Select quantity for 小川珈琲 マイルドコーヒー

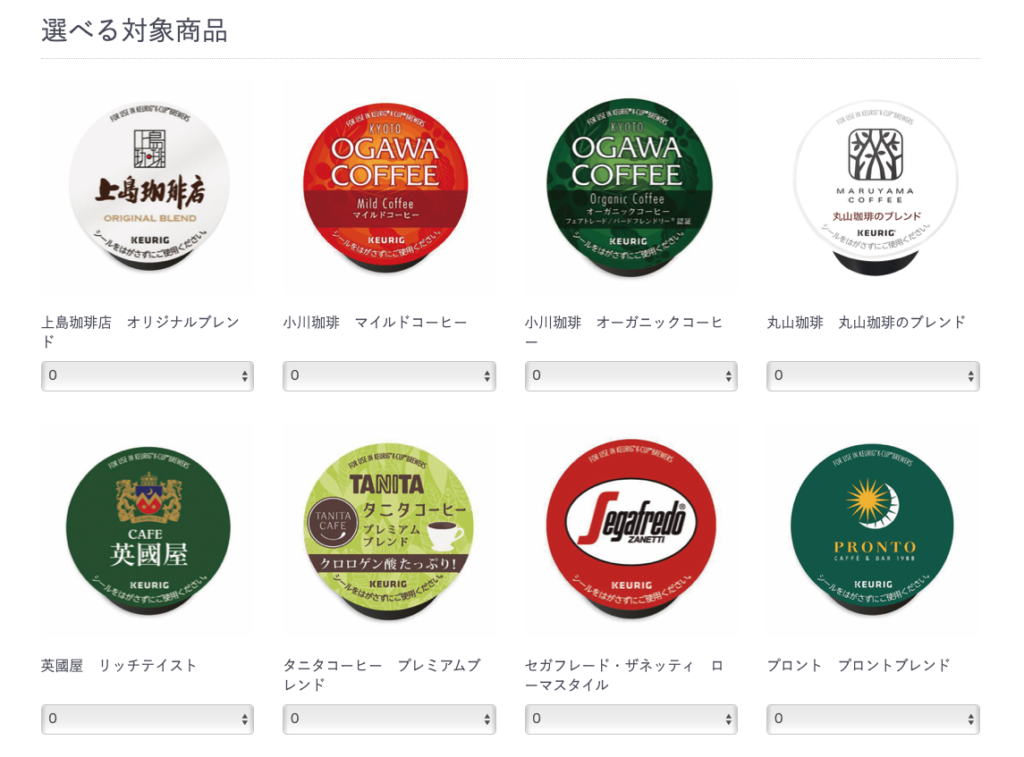389,376
